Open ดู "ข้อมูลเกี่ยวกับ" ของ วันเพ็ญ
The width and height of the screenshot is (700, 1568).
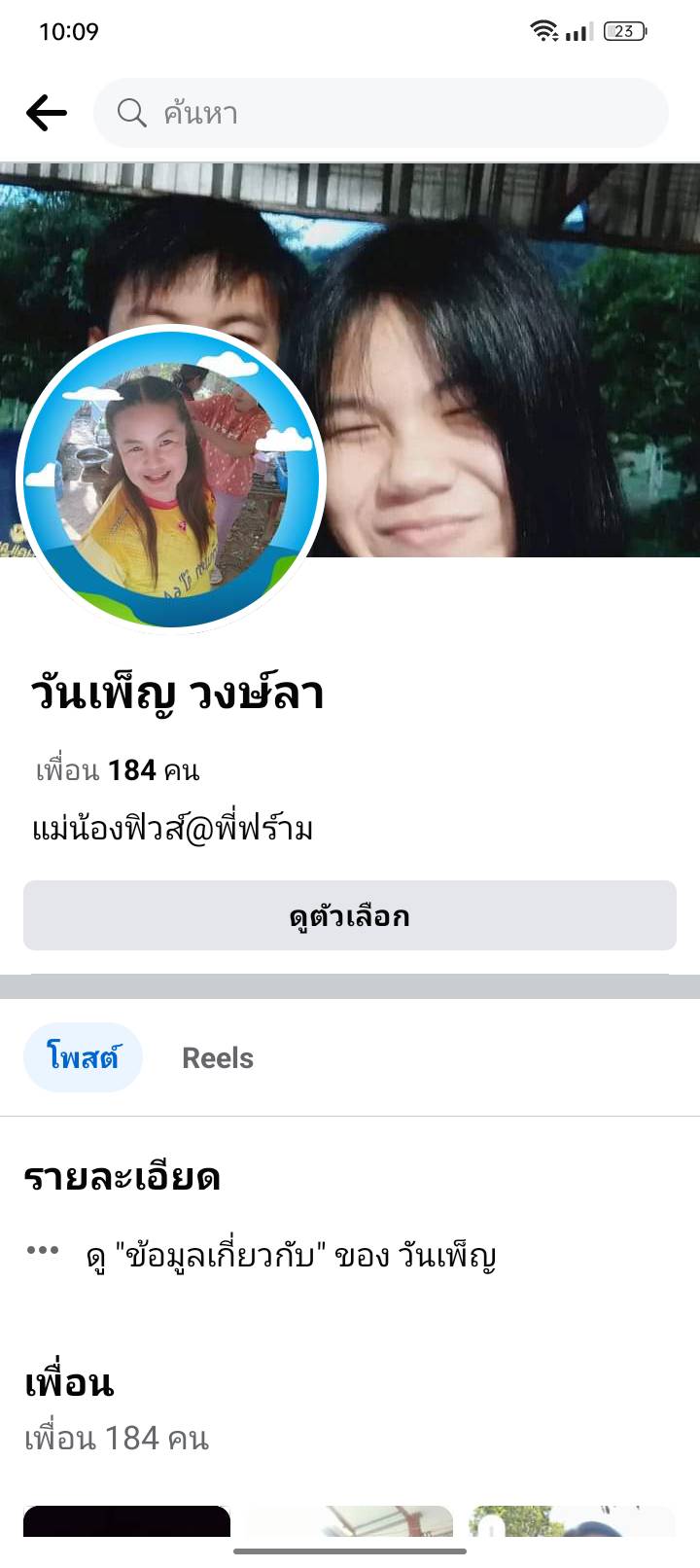[x=292, y=1256]
